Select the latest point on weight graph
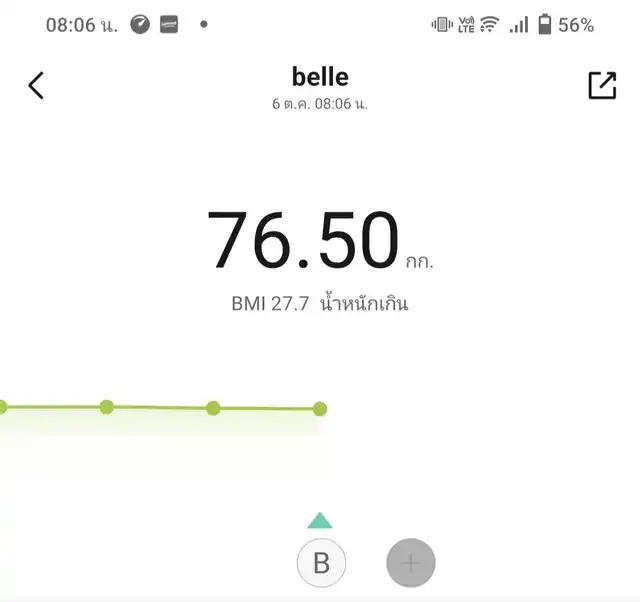Image resolution: width=640 pixels, height=602 pixels. (x=320, y=408)
